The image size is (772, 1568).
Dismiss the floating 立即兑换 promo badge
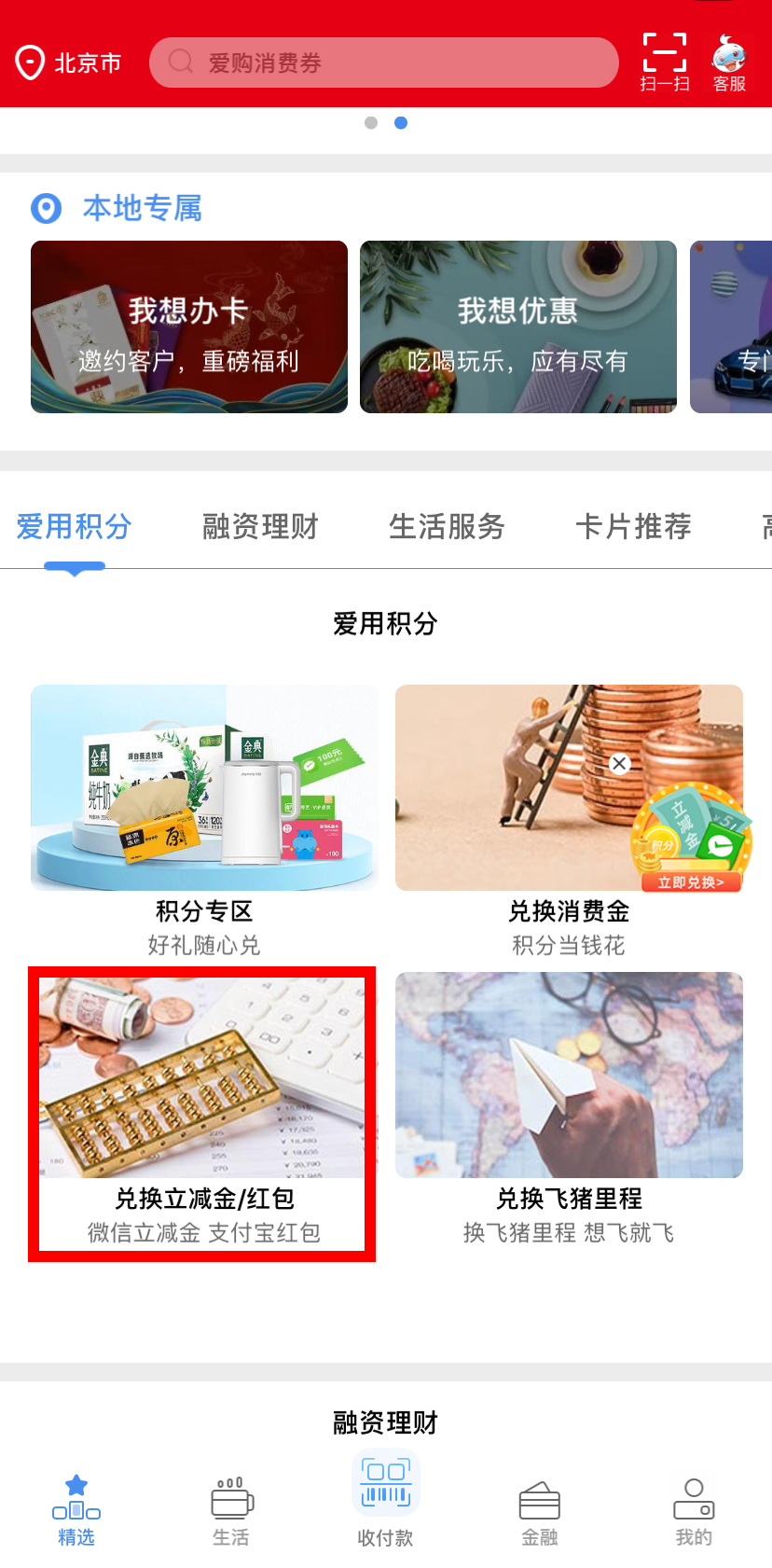619,764
